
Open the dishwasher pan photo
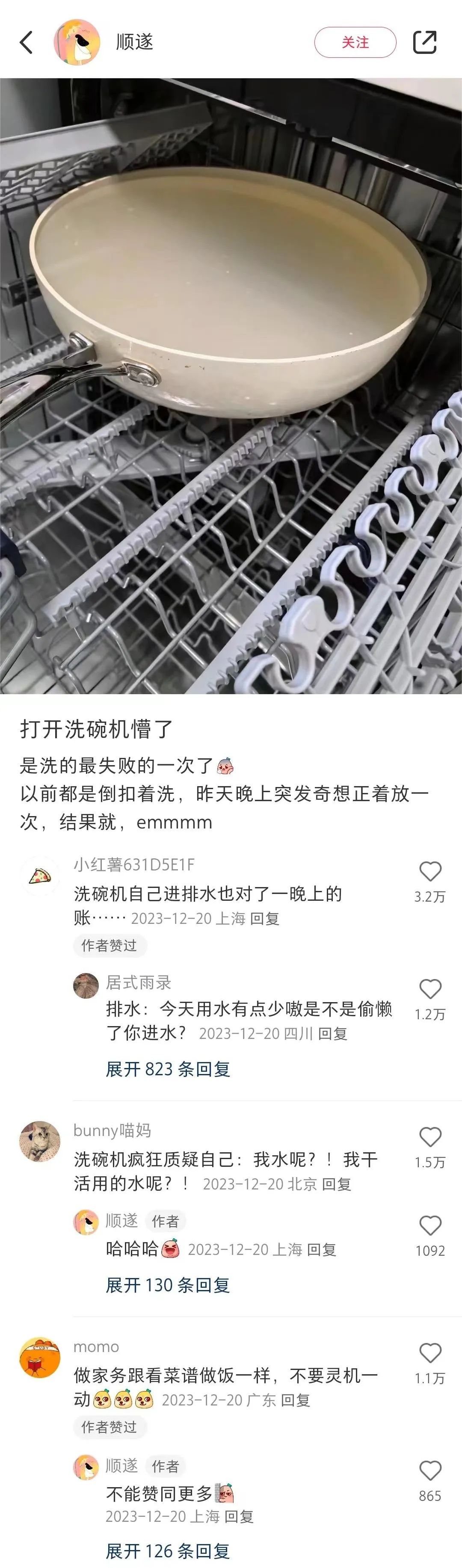(x=231, y=386)
